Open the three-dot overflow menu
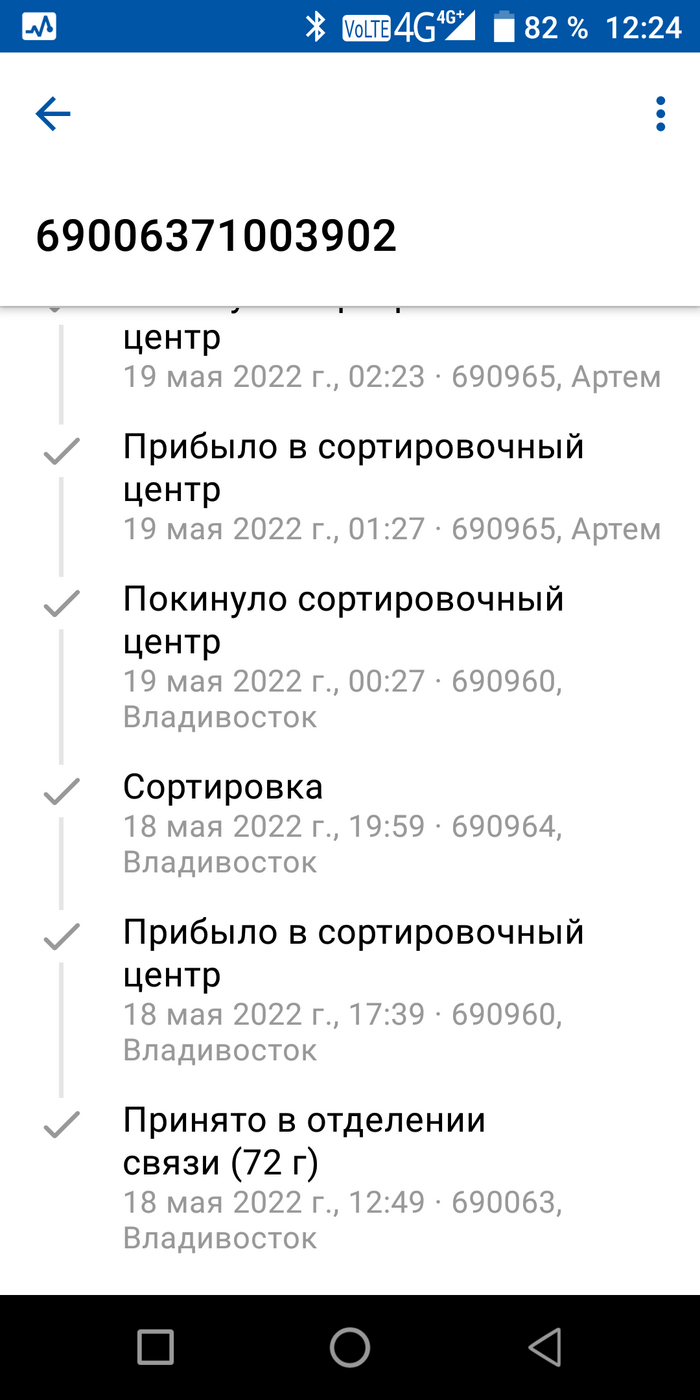Image resolution: width=700 pixels, height=1400 pixels. (x=660, y=114)
